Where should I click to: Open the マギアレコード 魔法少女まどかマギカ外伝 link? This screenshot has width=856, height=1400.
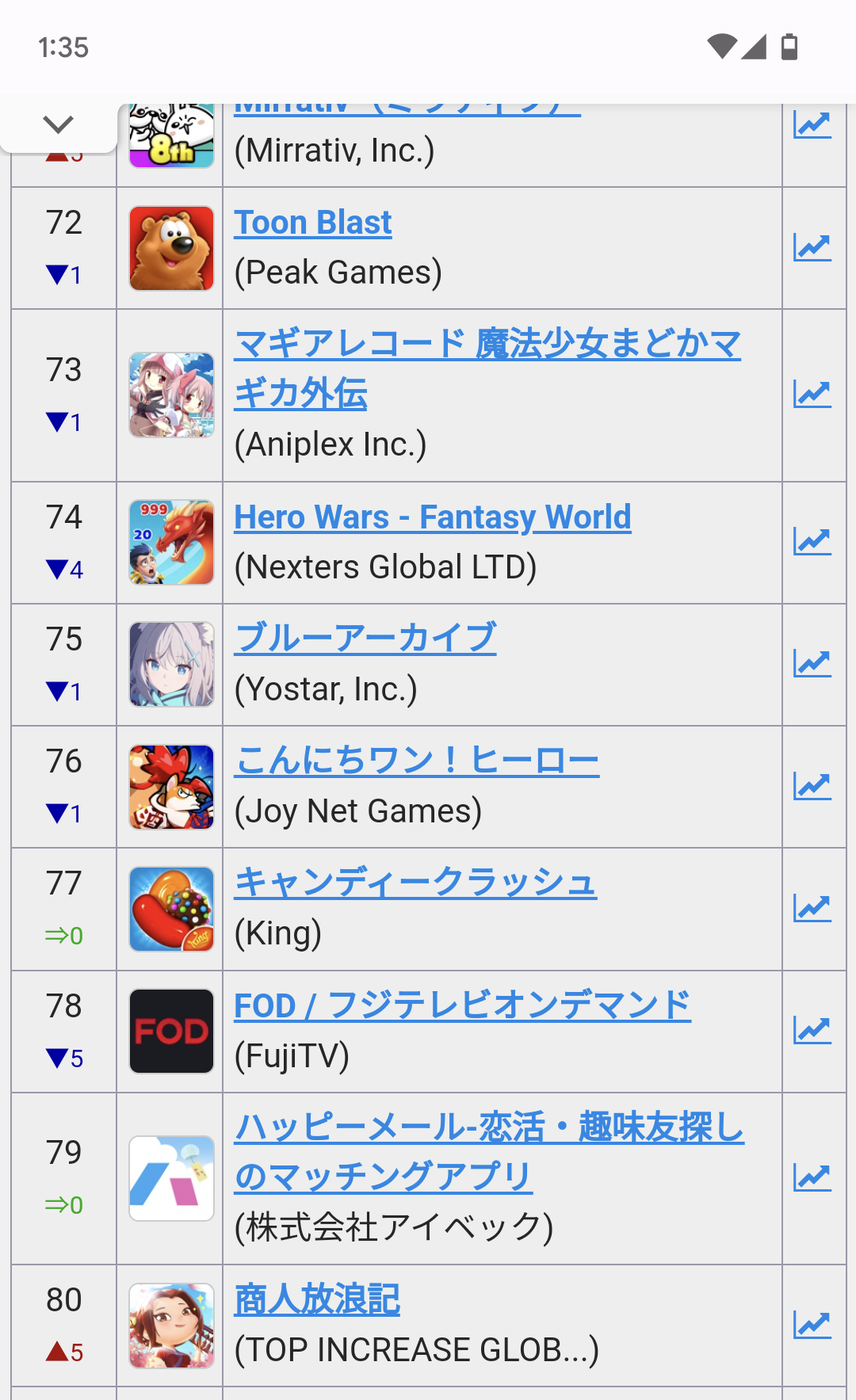coord(487,368)
